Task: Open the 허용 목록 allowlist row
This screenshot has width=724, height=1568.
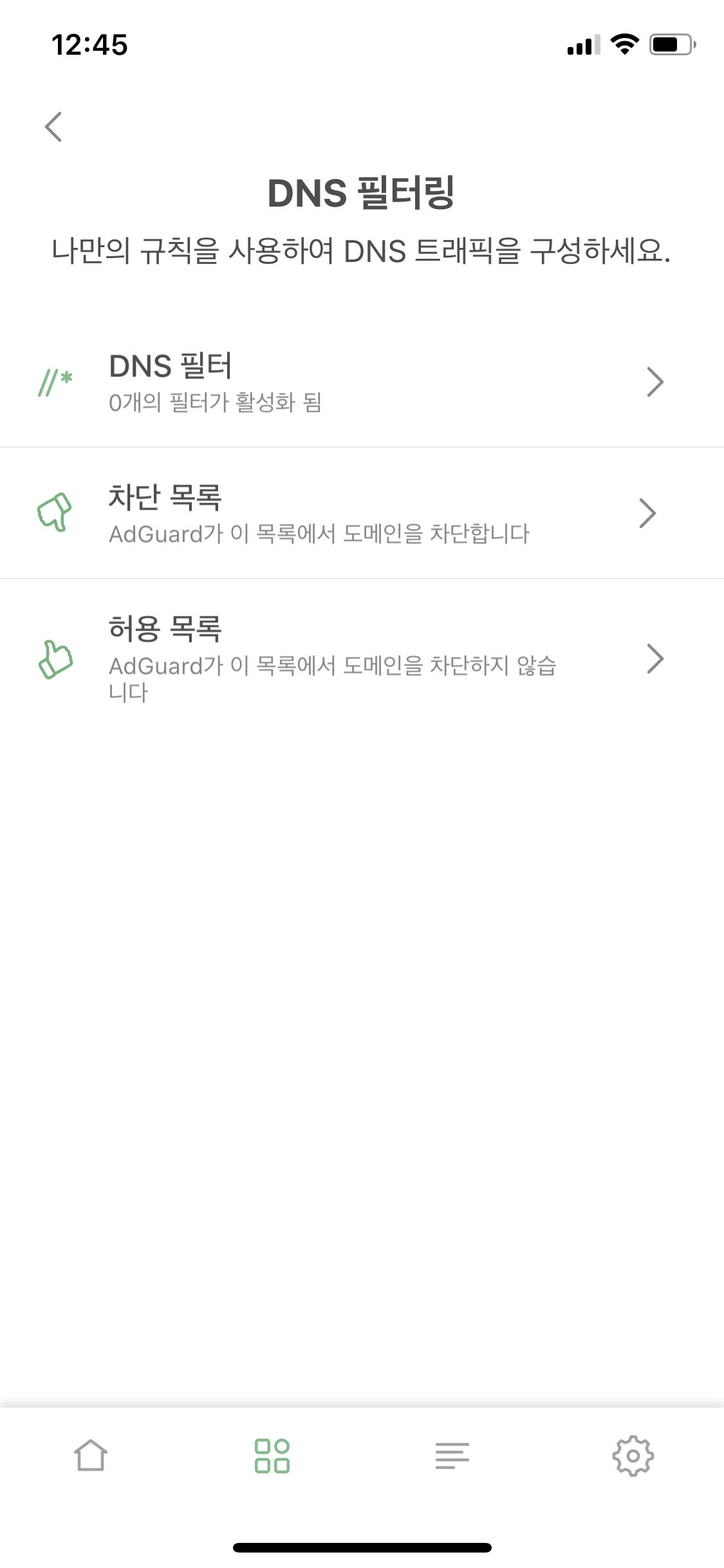Action: (x=360, y=658)
